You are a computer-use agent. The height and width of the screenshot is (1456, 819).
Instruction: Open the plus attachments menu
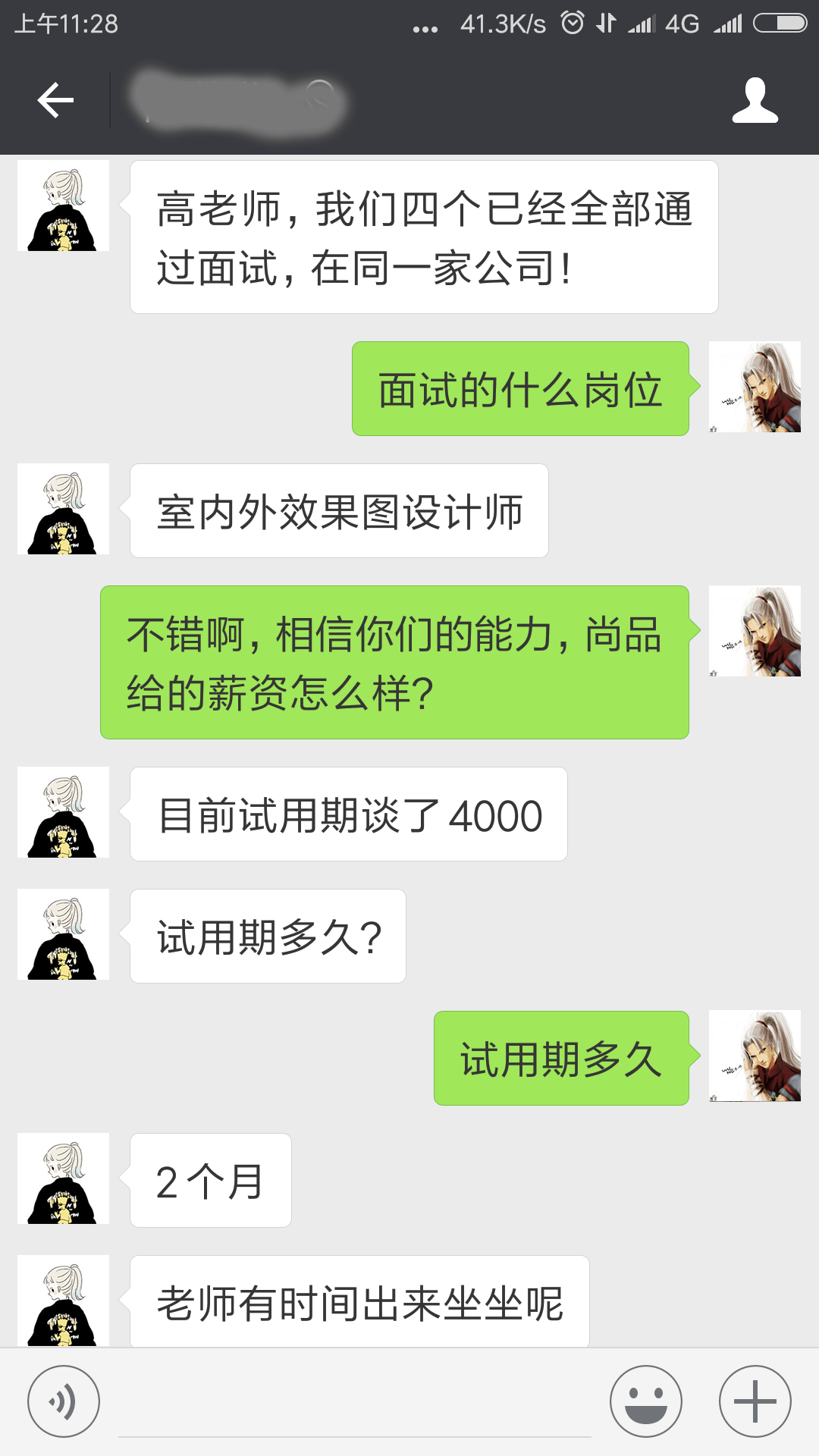coord(755,1401)
